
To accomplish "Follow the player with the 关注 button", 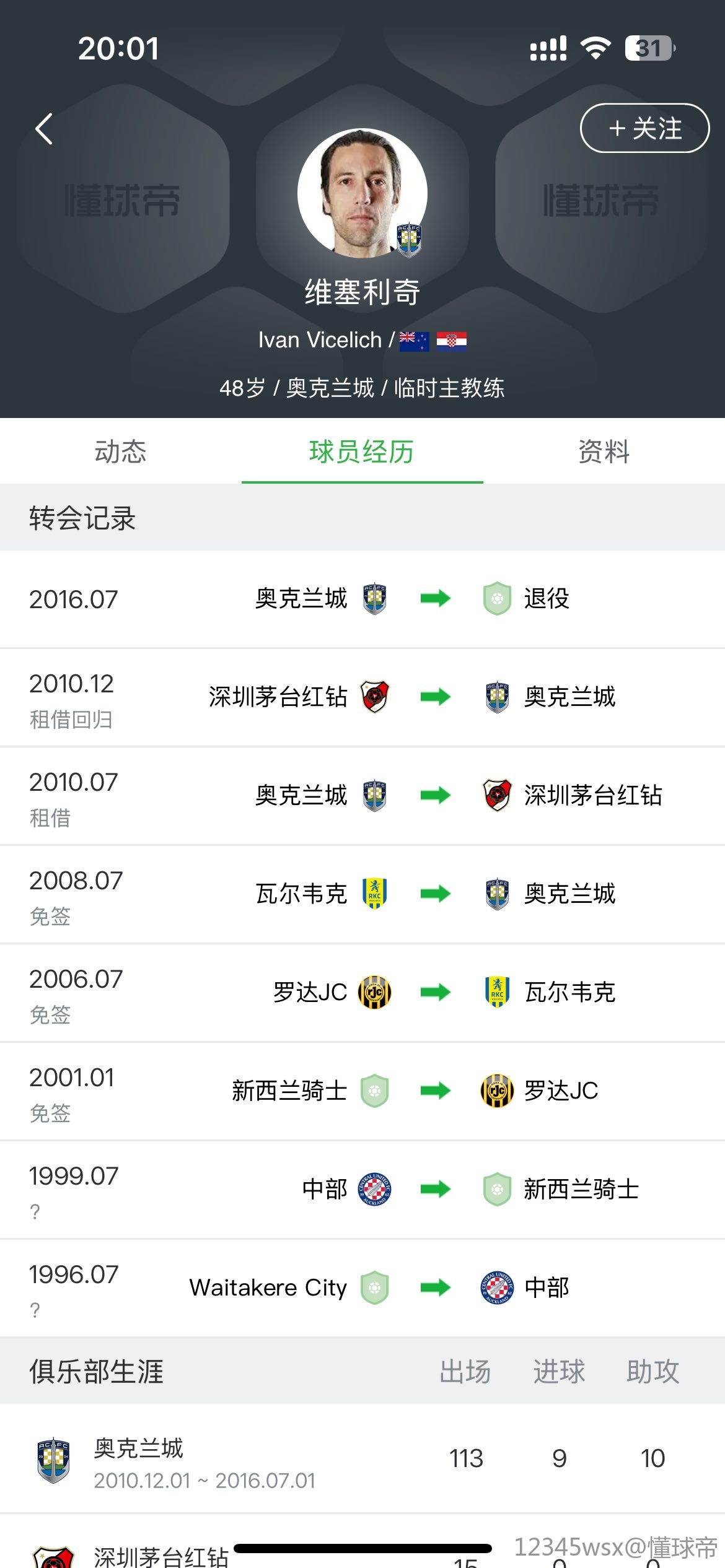I will (644, 128).
